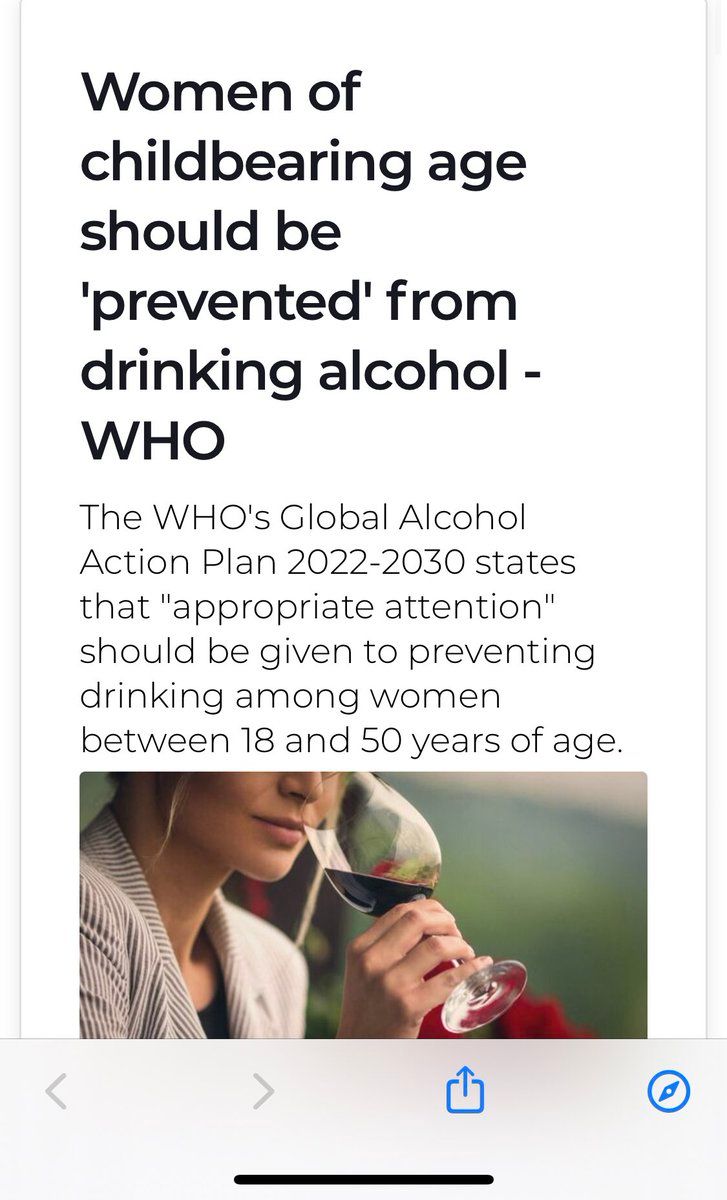The image size is (727, 1200).
Task: Go back to the previous page
Action: click(57, 1091)
